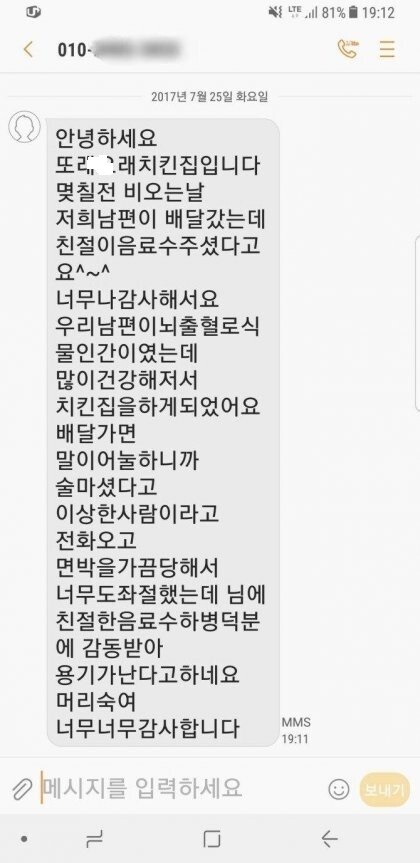Viewport: 420px width, 863px height.
Task: Attach a file with the paperclip
Action: coord(22,790)
